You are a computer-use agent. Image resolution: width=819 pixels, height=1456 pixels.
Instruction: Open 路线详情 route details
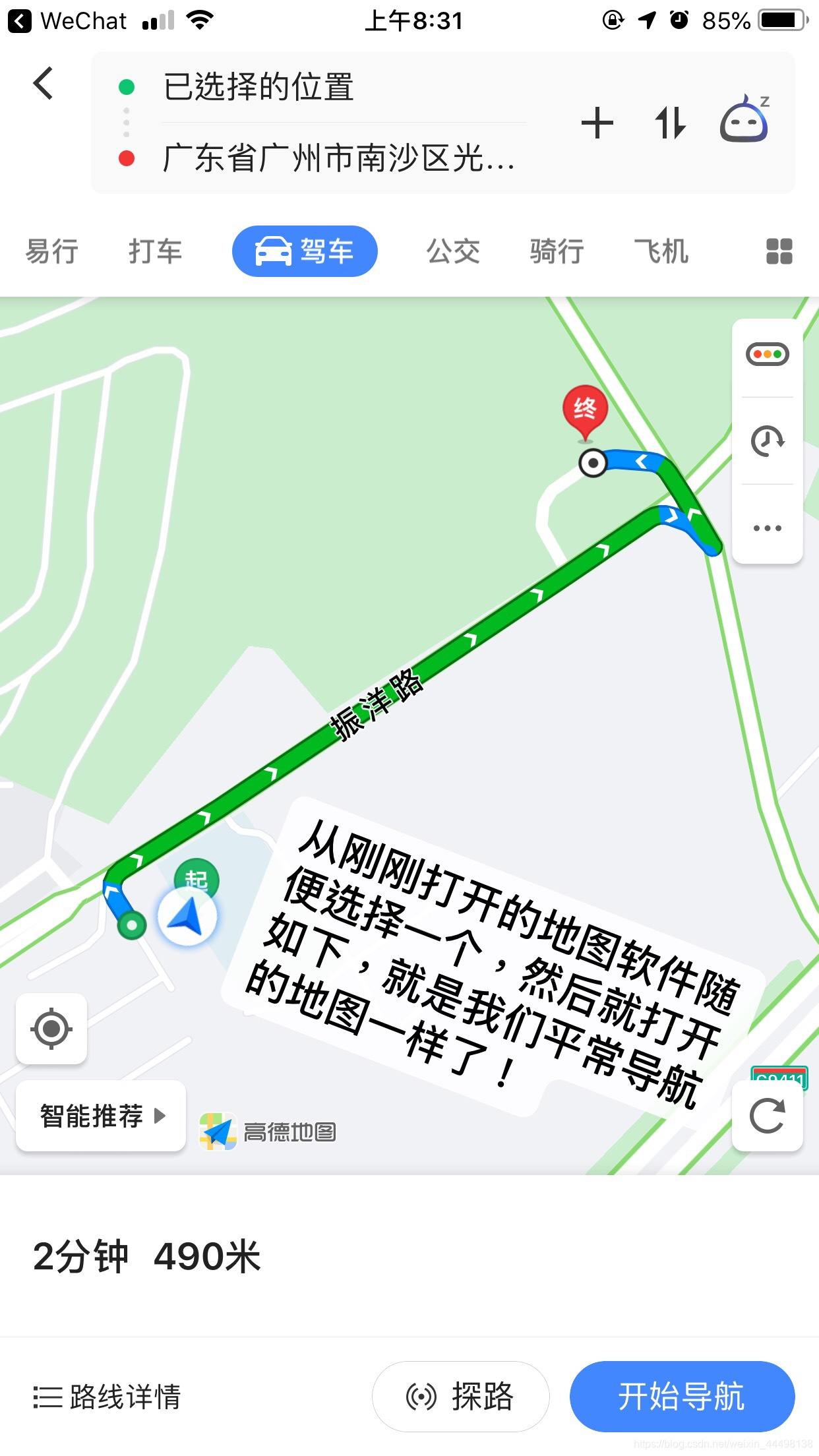(x=107, y=1396)
